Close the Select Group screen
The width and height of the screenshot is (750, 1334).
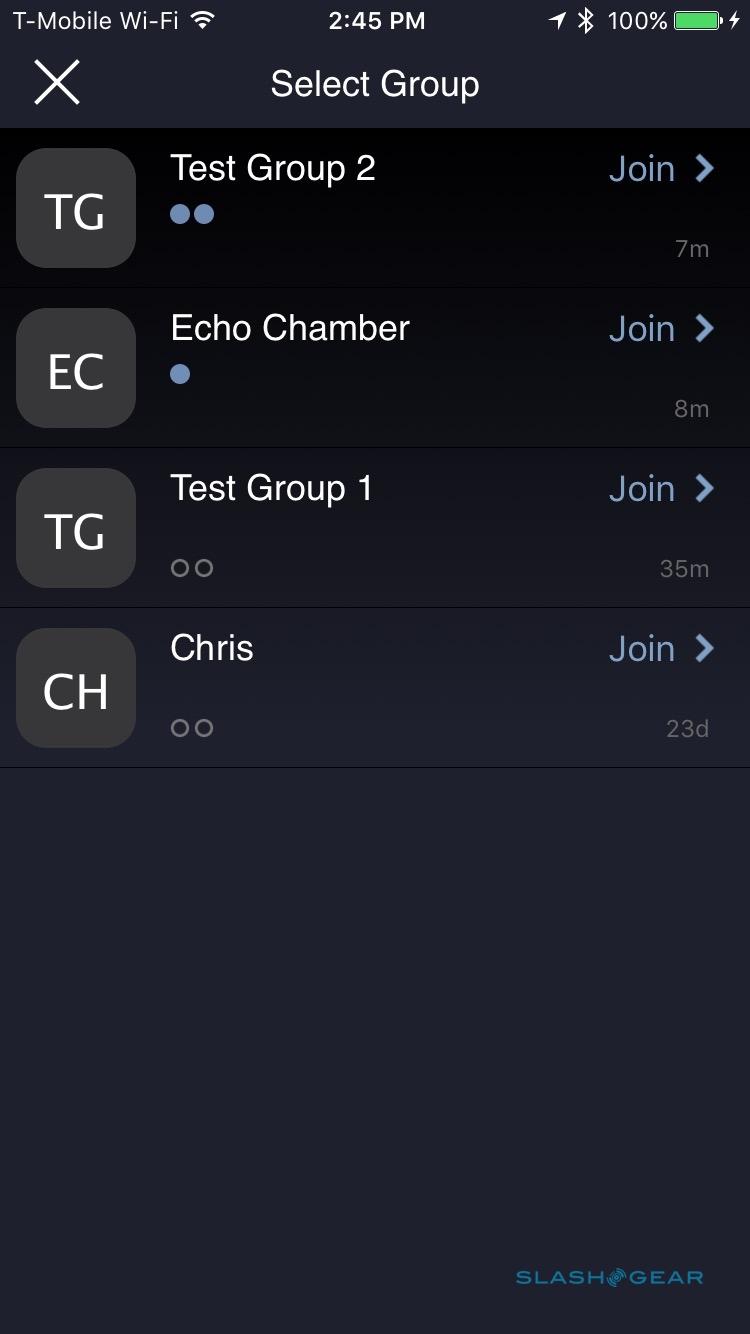[x=57, y=82]
